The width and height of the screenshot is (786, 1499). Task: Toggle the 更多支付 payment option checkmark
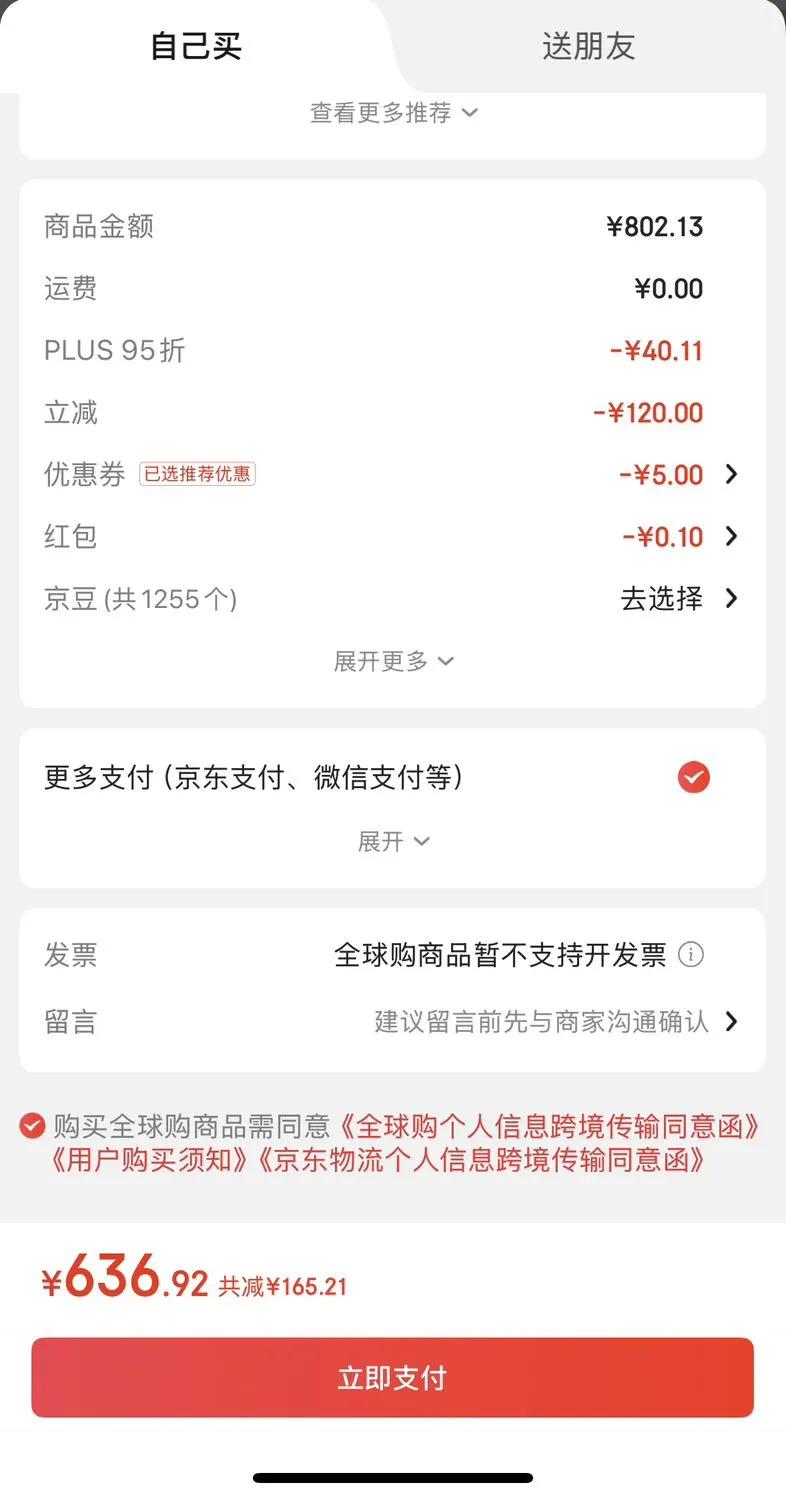(693, 777)
